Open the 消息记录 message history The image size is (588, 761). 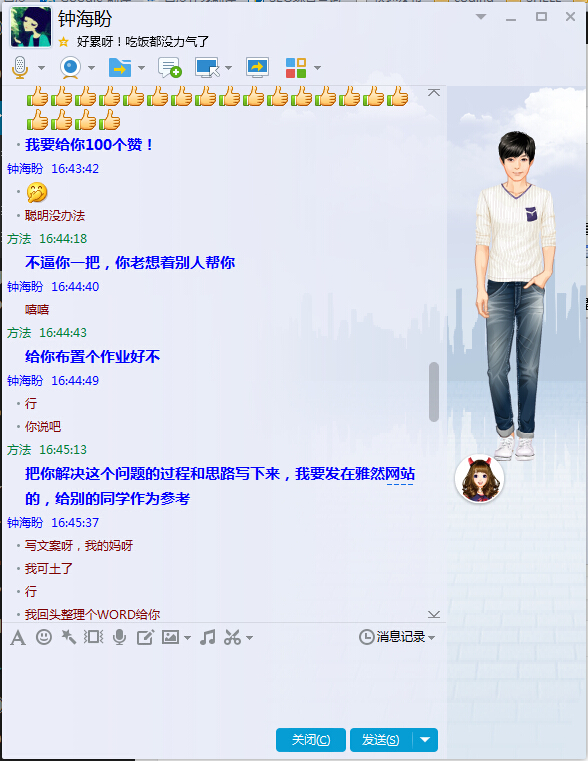397,637
